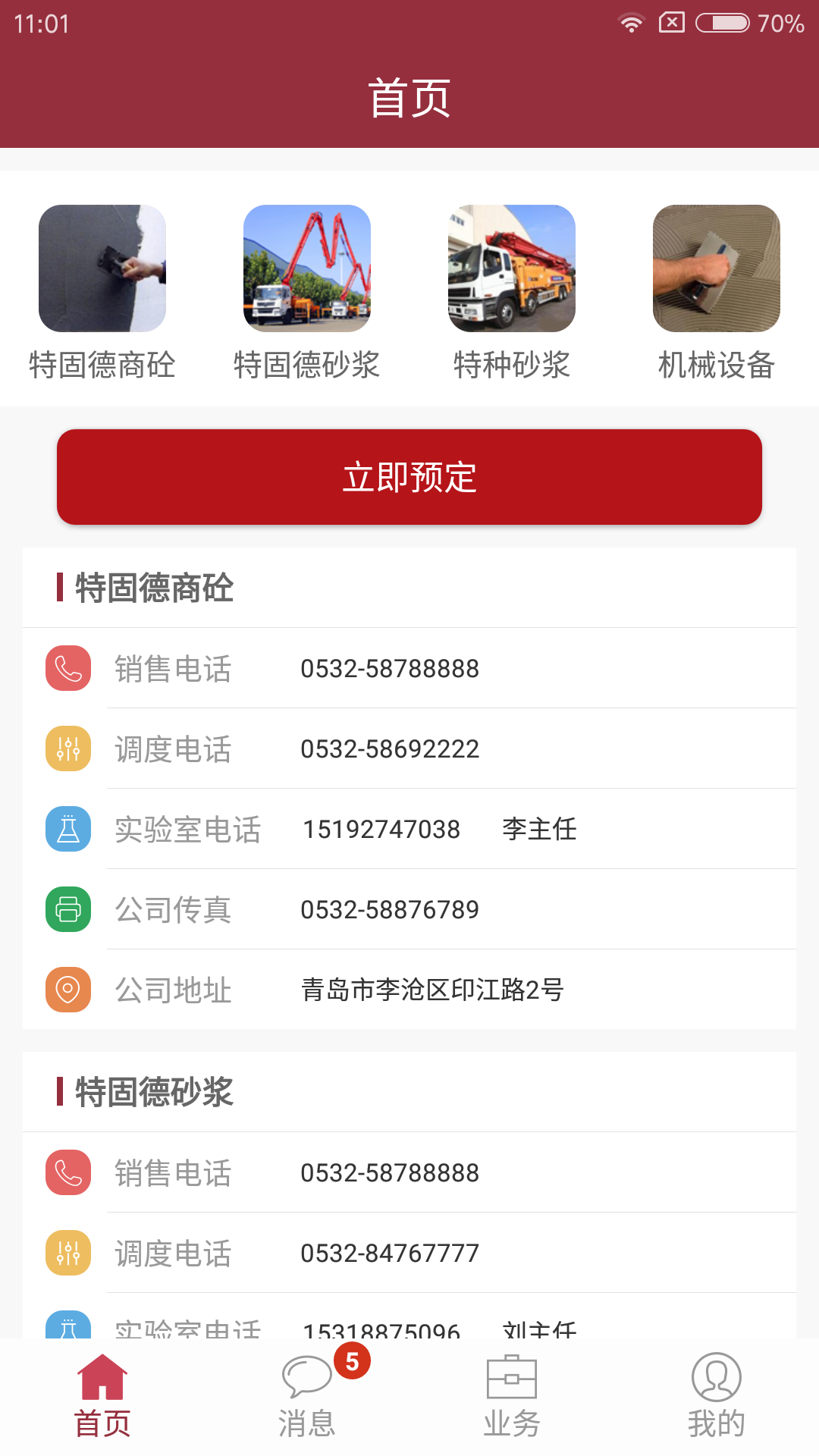Tap the yellow dispatch icon beside 调度电话

67,749
